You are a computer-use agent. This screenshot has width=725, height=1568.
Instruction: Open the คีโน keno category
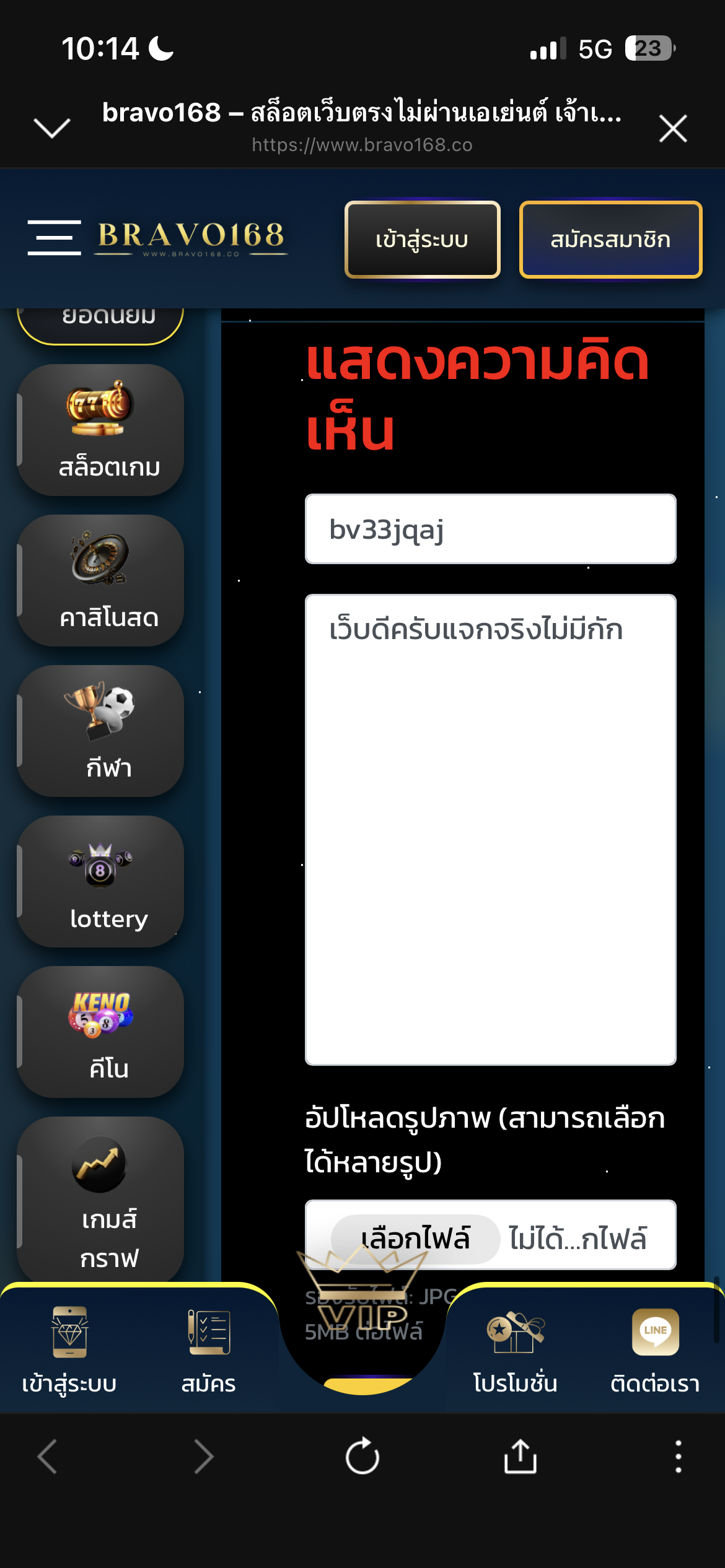[x=100, y=1032]
